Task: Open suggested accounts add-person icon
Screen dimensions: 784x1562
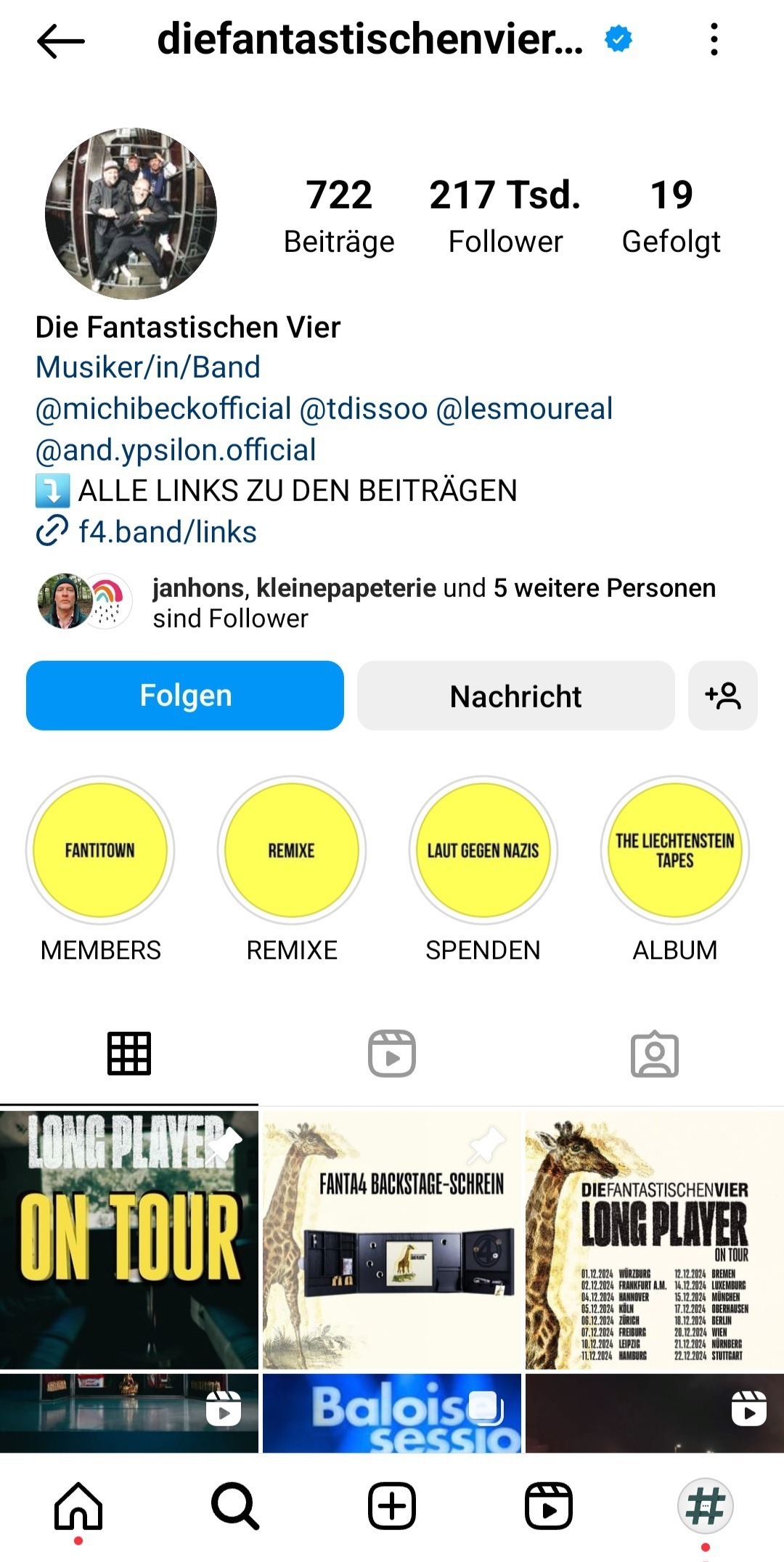Action: pos(722,696)
